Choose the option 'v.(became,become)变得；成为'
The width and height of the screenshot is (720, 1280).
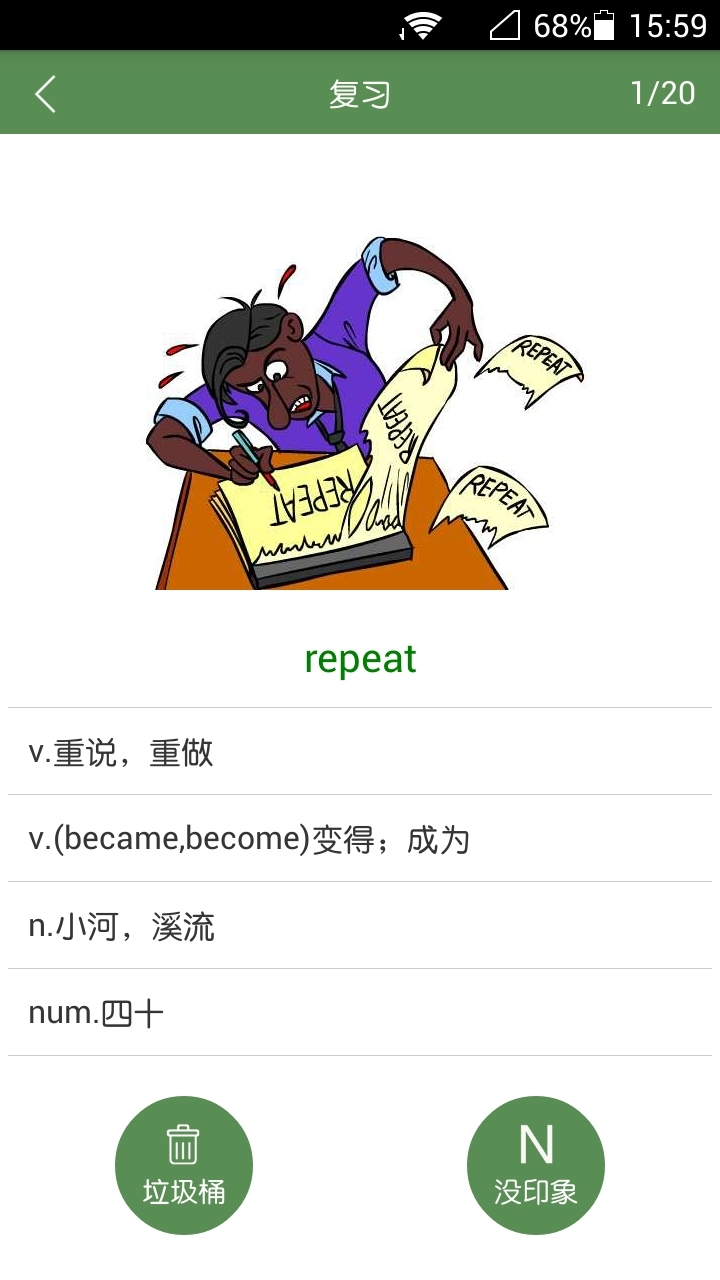(360, 838)
